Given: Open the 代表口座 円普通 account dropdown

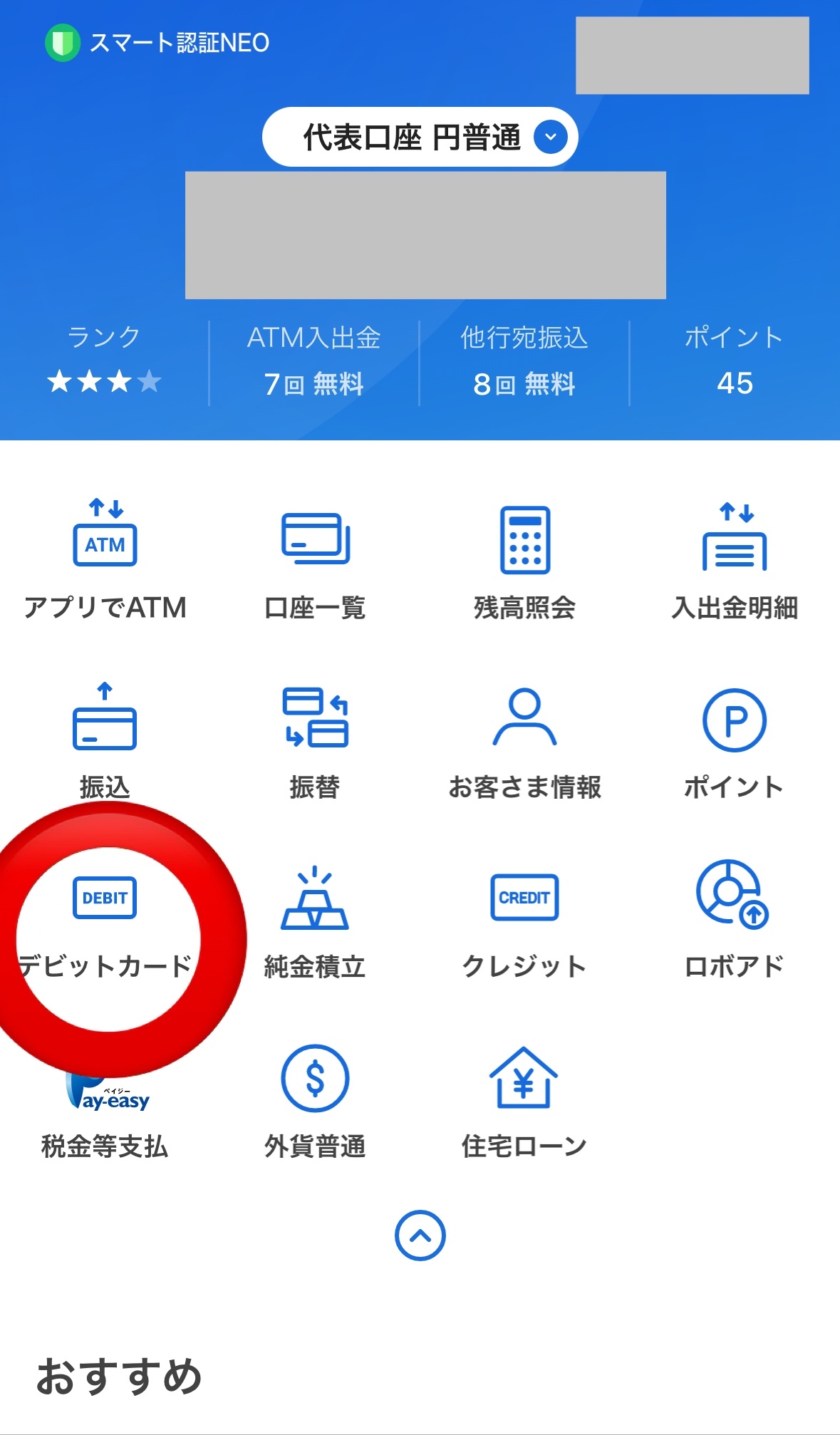Looking at the screenshot, I should [420, 137].
